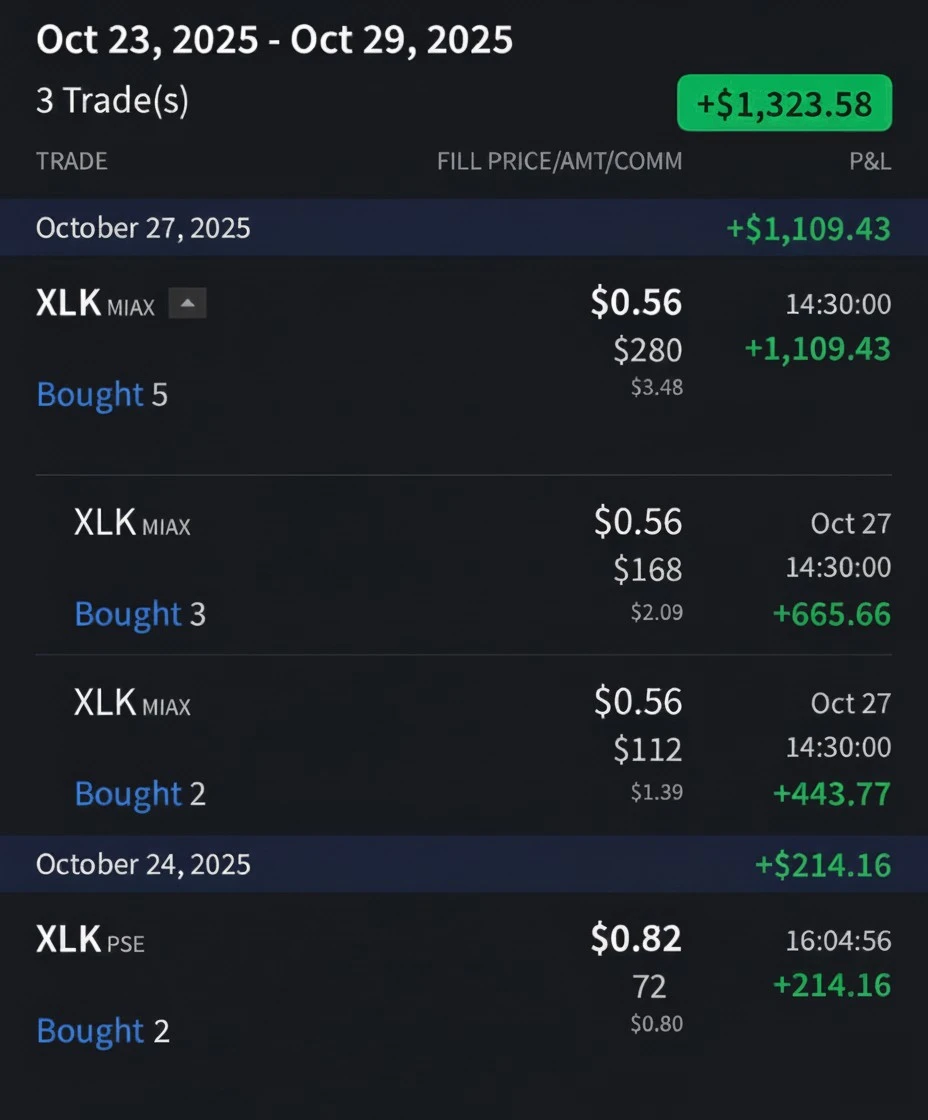928x1120 pixels.
Task: Click the TRADE column header
Action: (71, 161)
